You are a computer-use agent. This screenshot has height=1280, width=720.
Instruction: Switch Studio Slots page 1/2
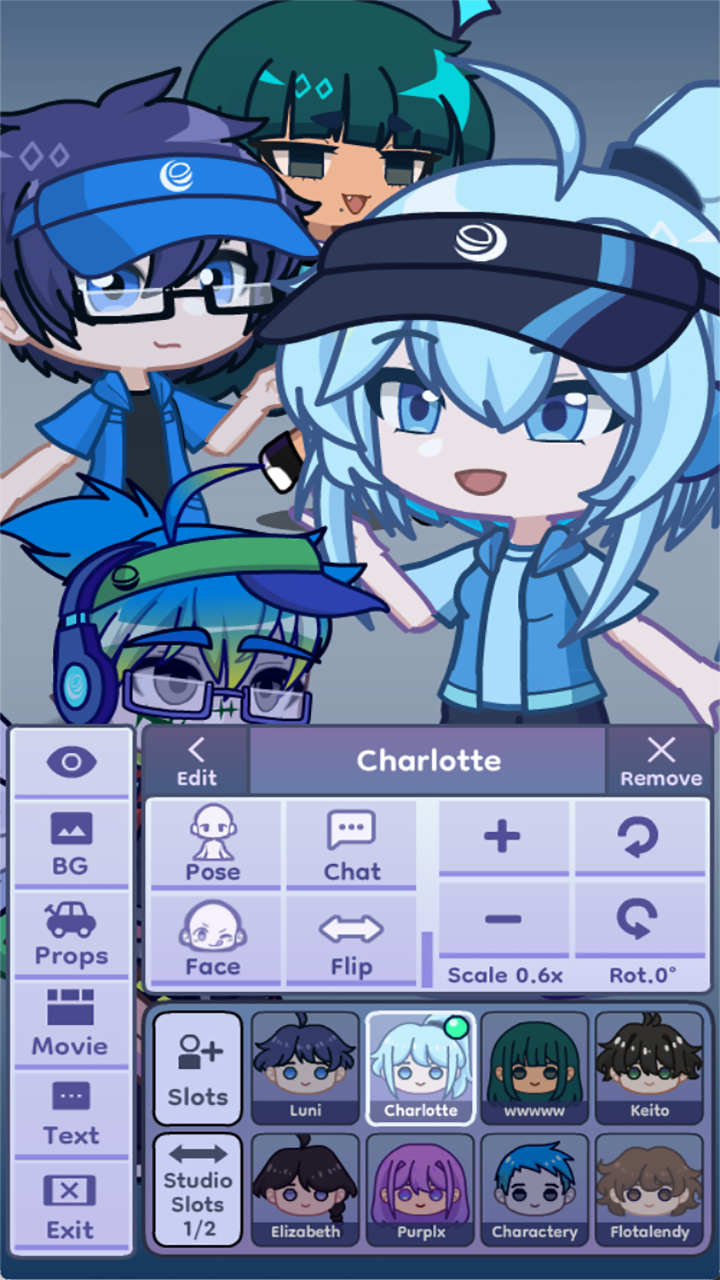coord(197,1190)
